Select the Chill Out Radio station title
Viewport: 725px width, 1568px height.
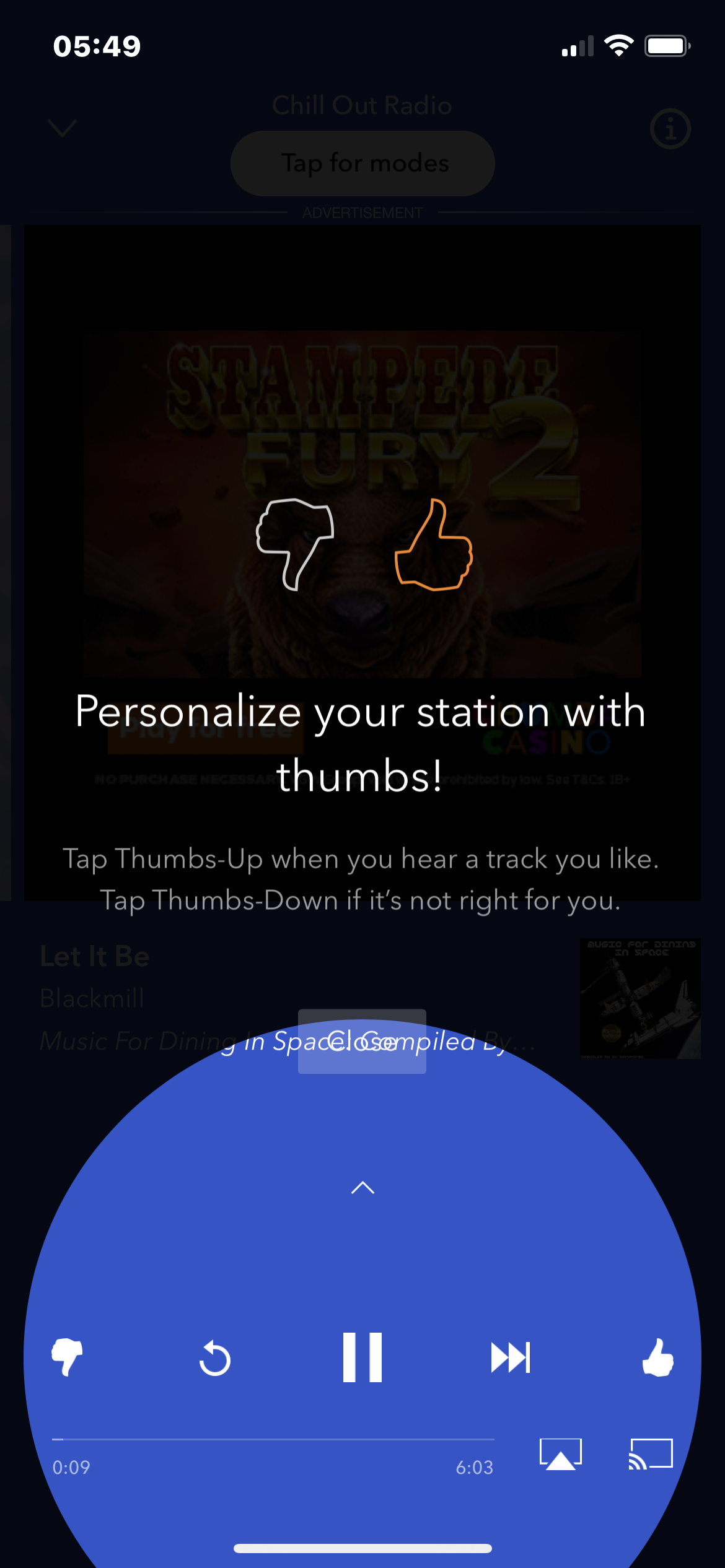[362, 104]
